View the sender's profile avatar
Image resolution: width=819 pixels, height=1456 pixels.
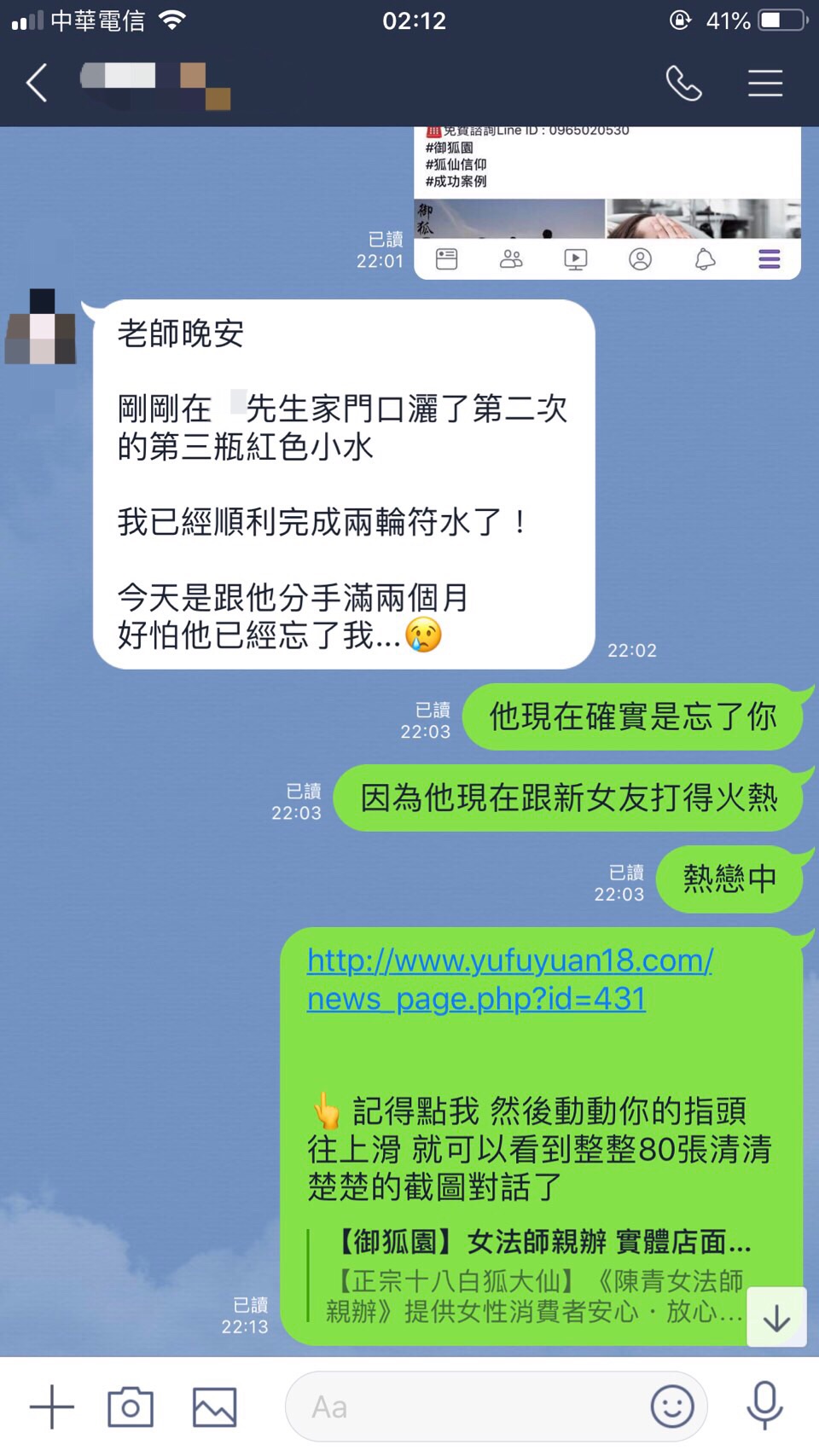tap(41, 328)
